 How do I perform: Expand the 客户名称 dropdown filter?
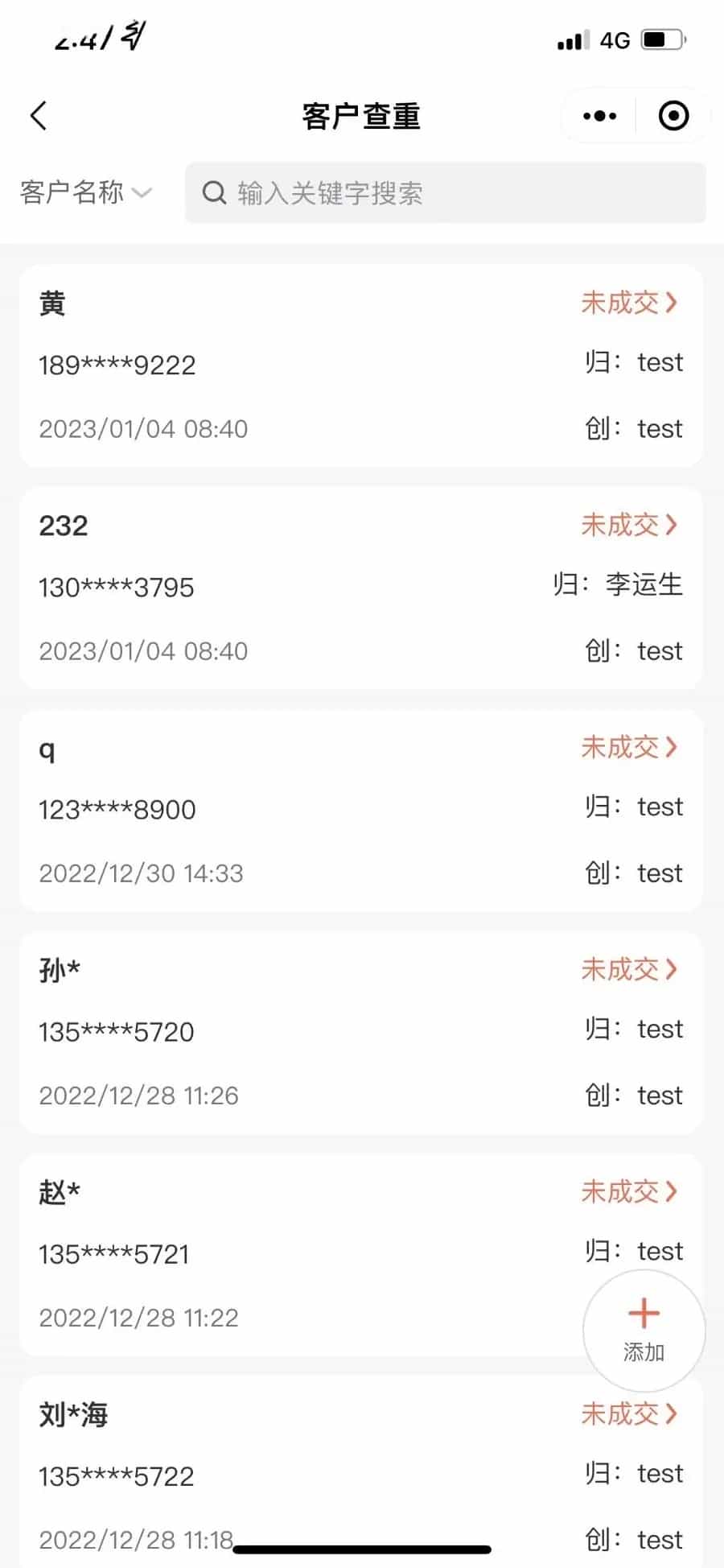(85, 192)
